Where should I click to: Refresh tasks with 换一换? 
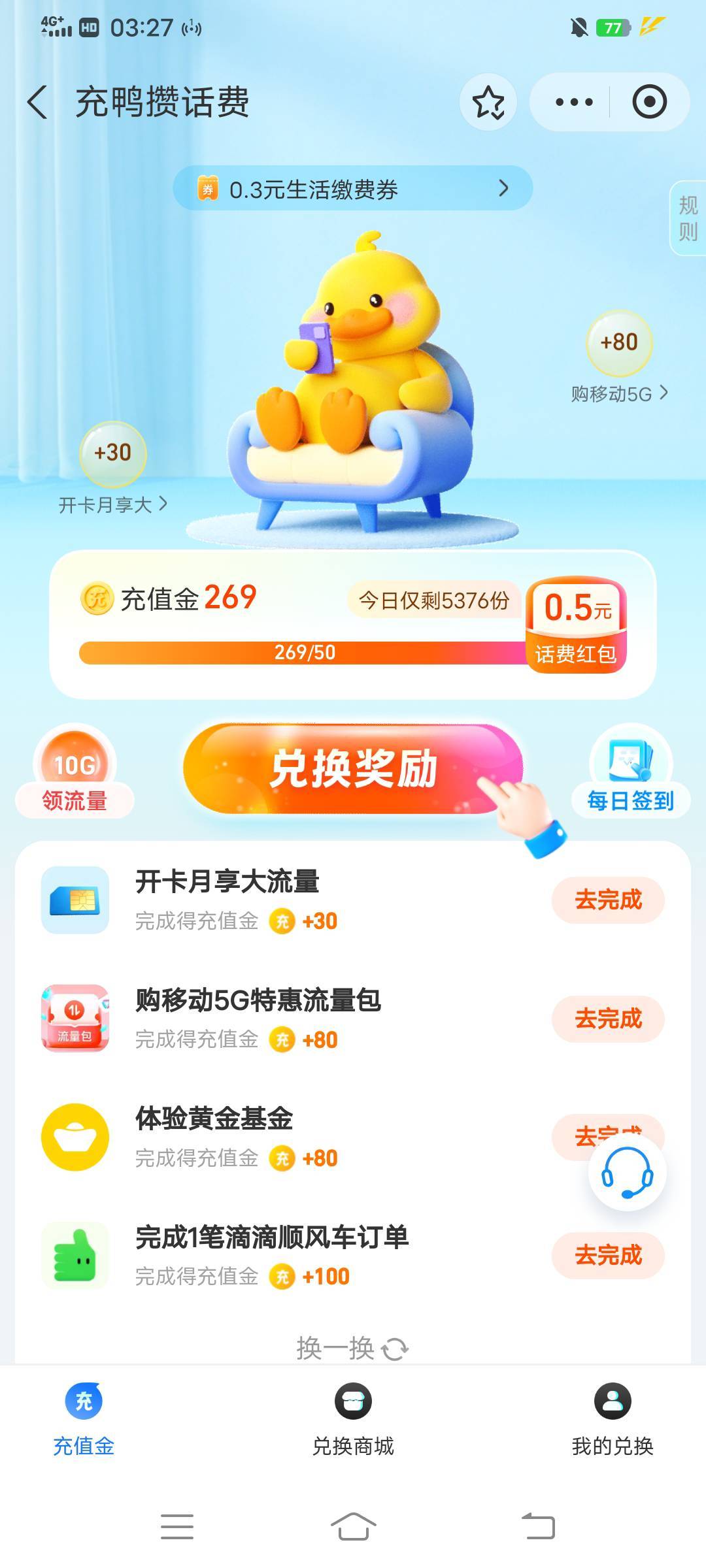(x=353, y=1348)
